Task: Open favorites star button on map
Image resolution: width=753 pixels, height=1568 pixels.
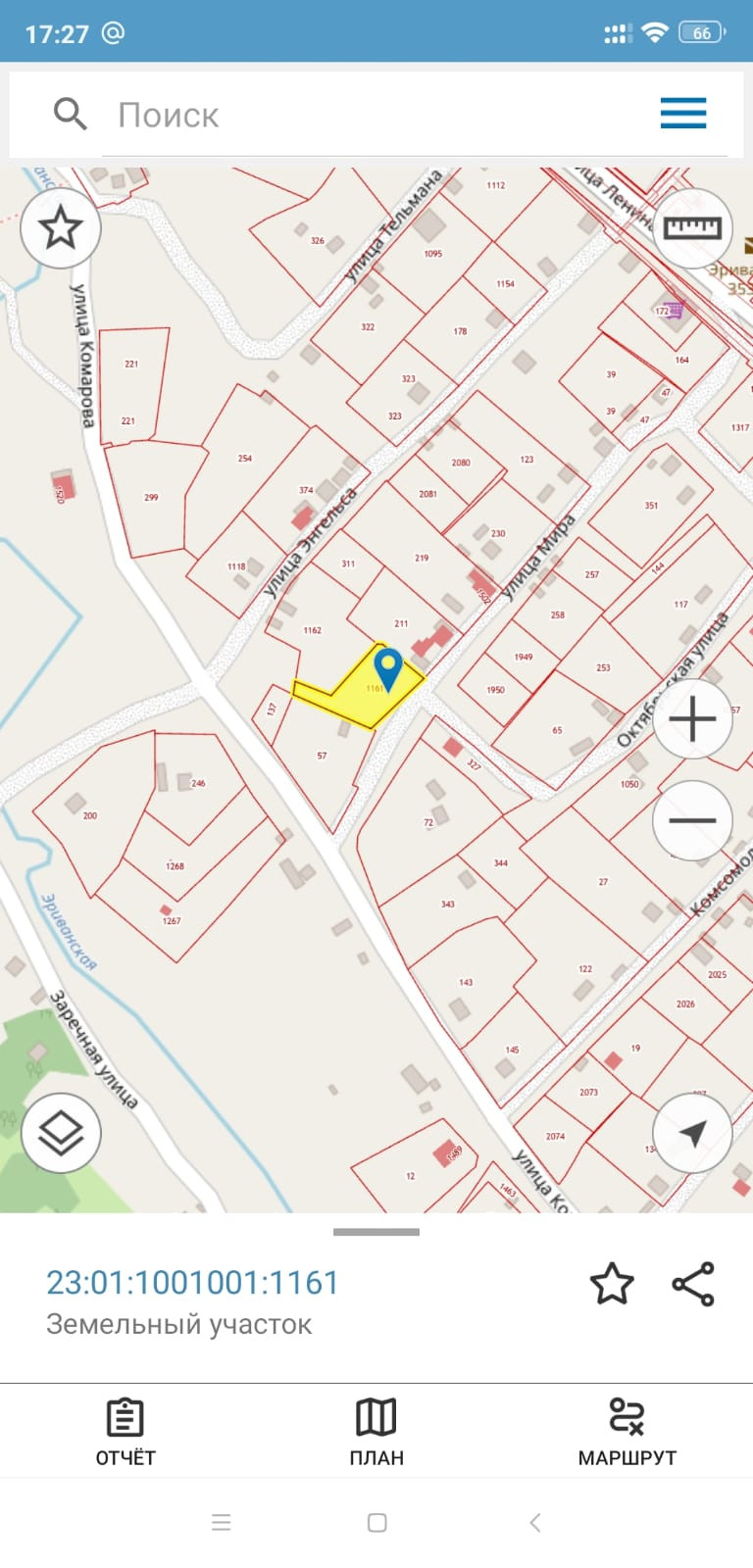Action: [60, 228]
